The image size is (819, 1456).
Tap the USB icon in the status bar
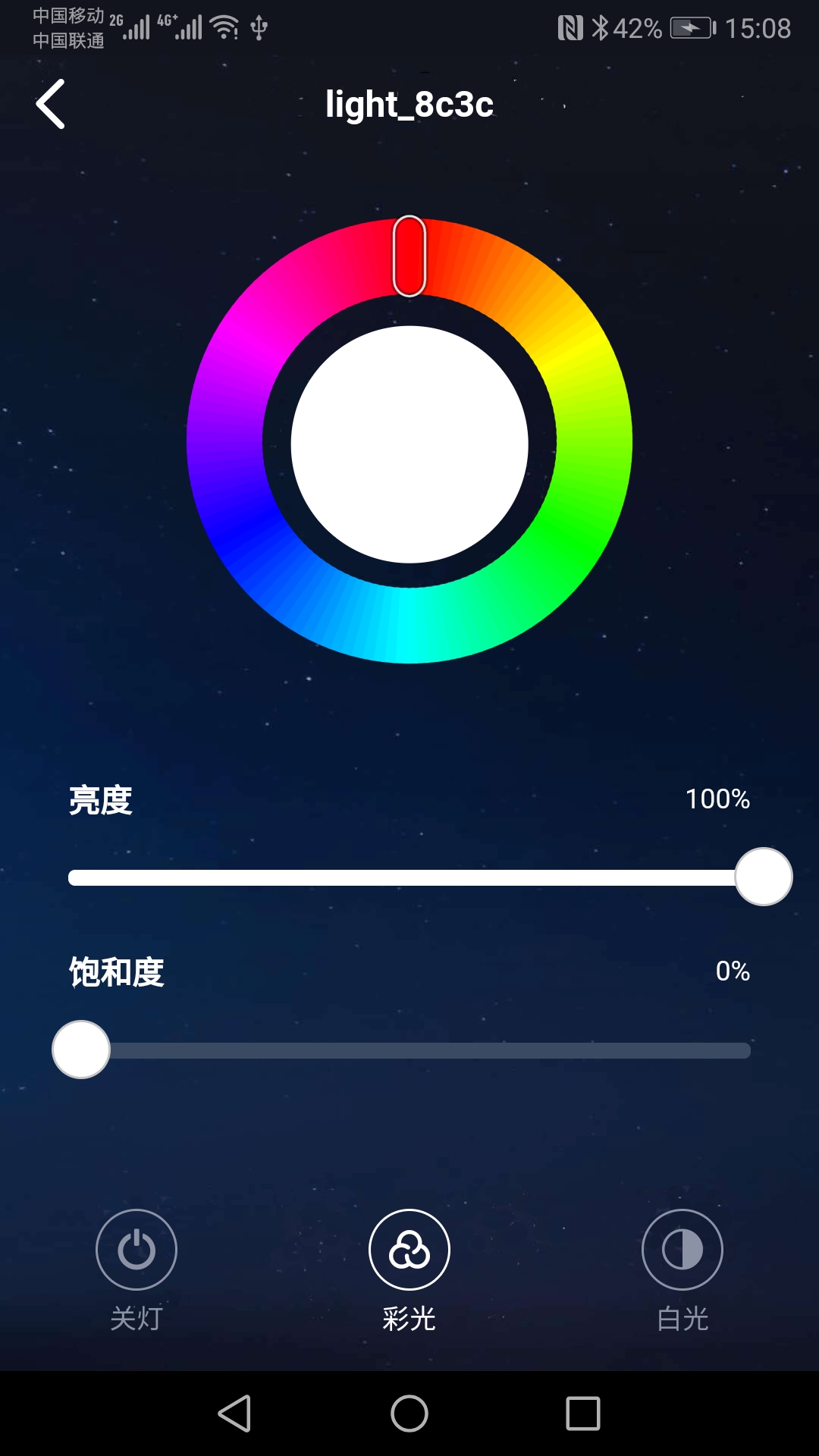(259, 27)
